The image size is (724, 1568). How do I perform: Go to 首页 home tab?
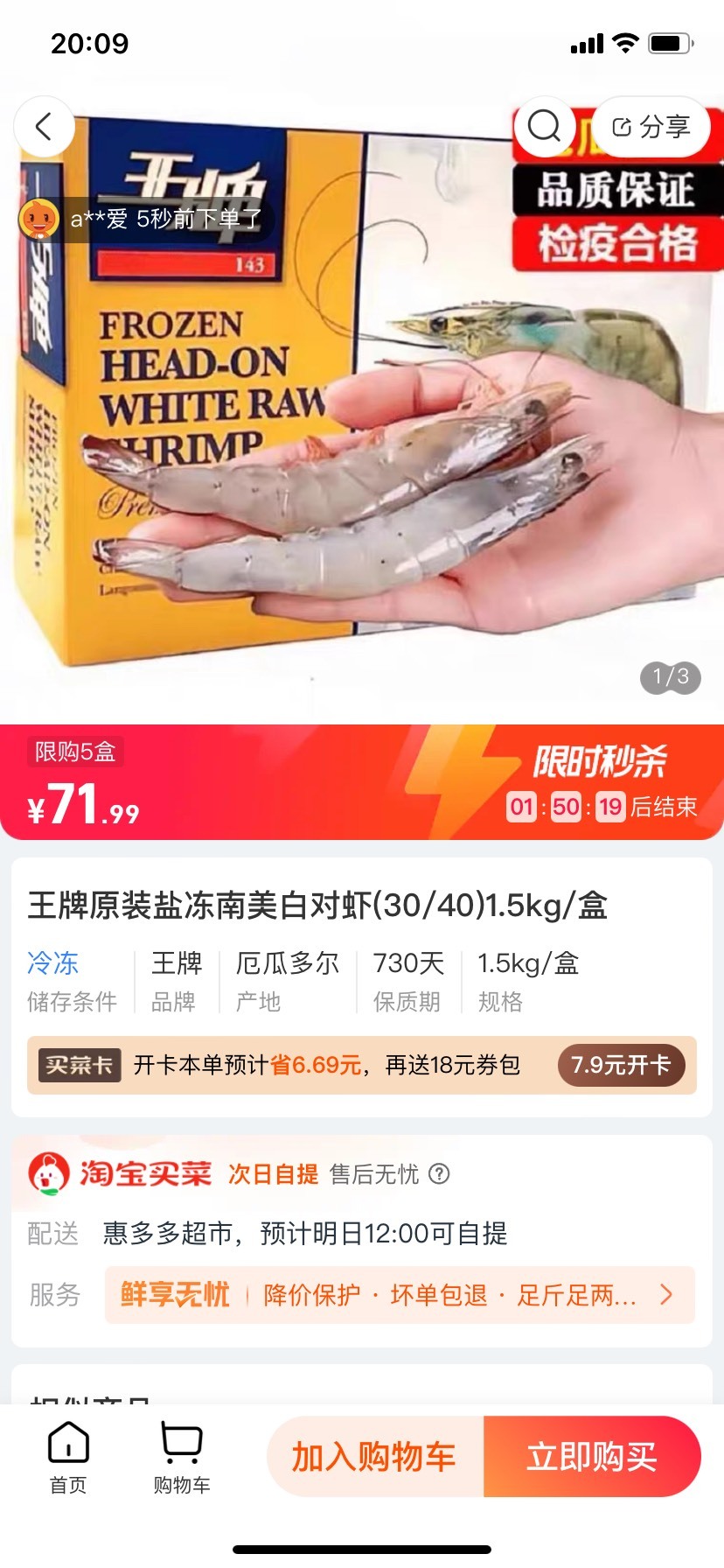pos(68,1458)
